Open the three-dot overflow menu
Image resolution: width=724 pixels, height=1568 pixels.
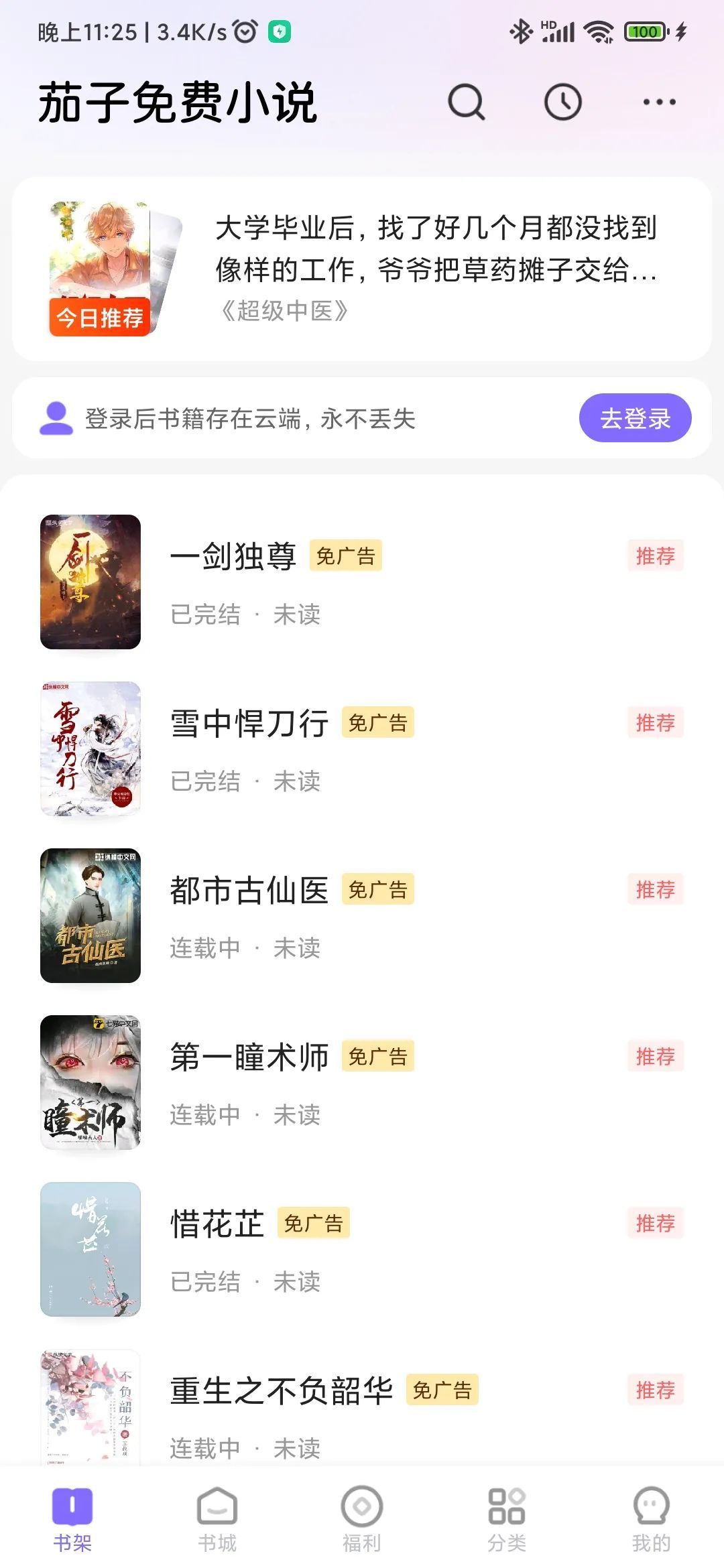659,103
